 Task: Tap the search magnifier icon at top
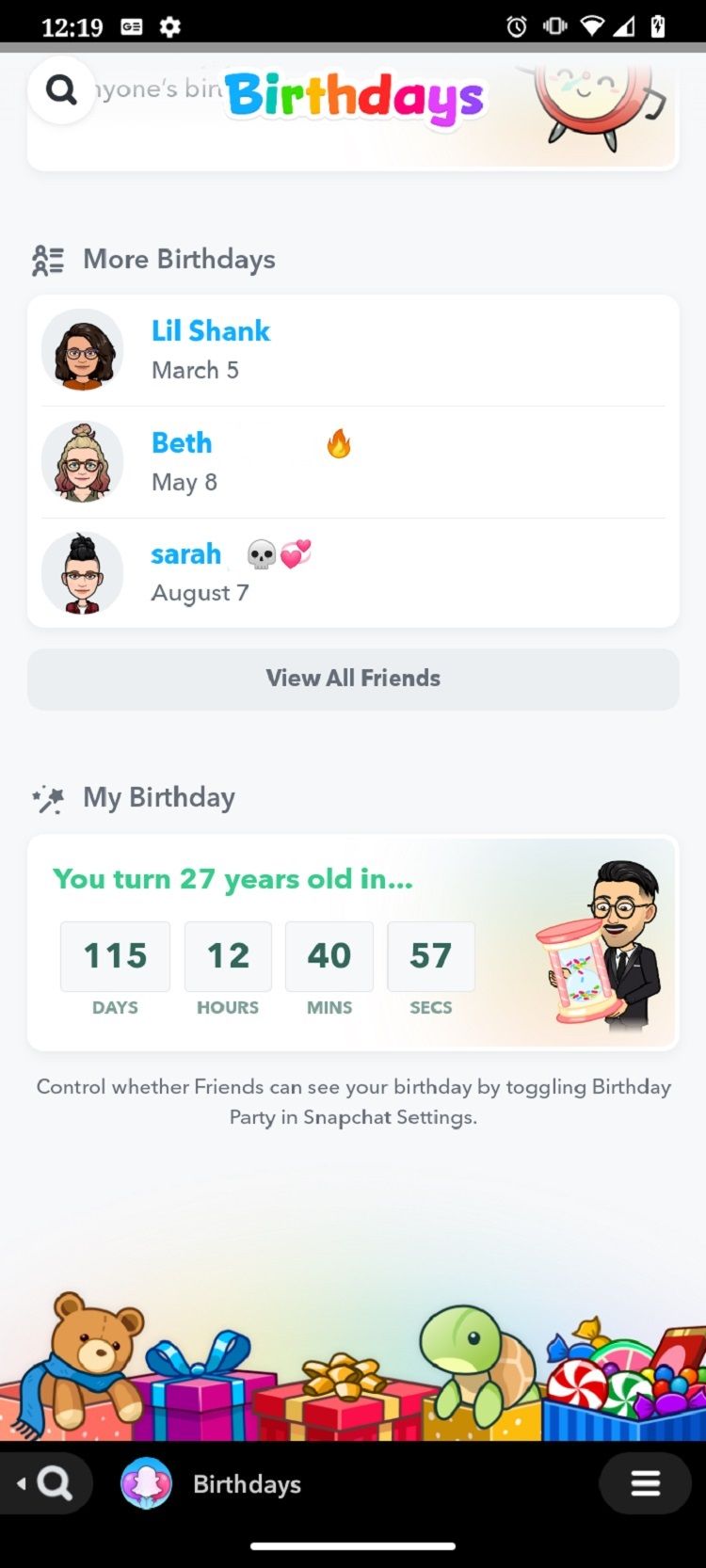click(x=61, y=89)
